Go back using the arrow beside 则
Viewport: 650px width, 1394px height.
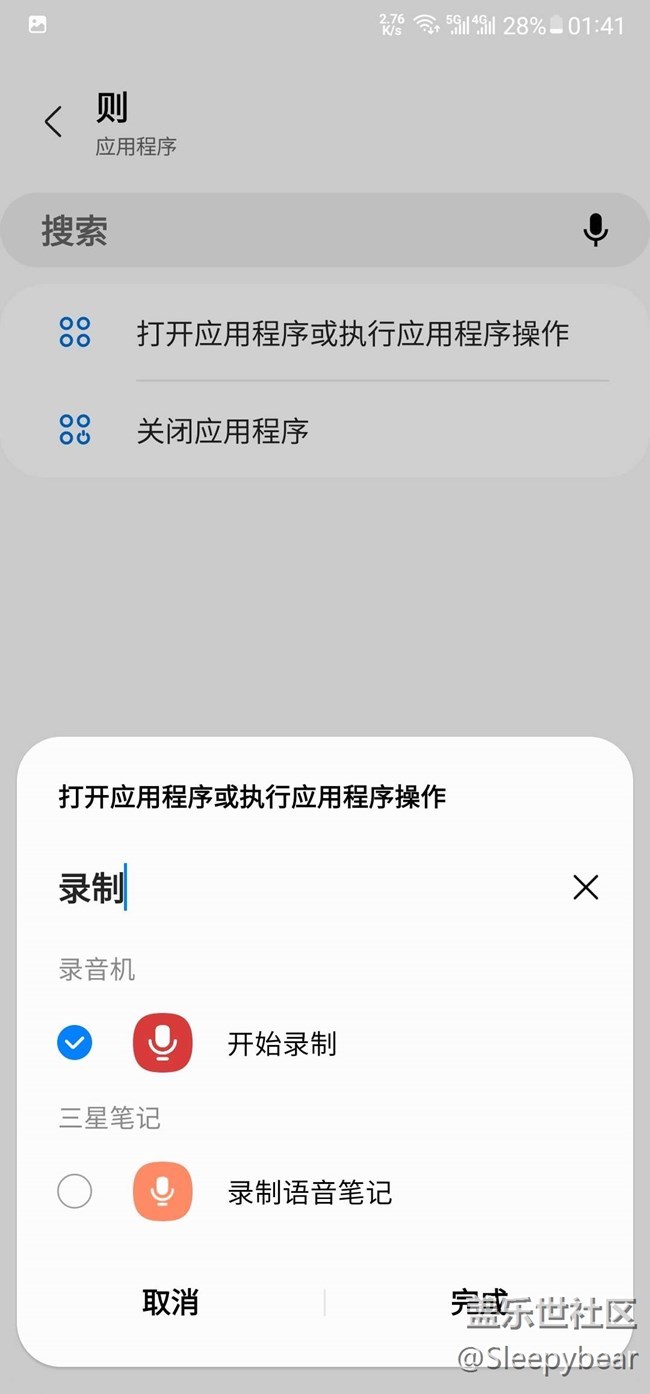53,122
